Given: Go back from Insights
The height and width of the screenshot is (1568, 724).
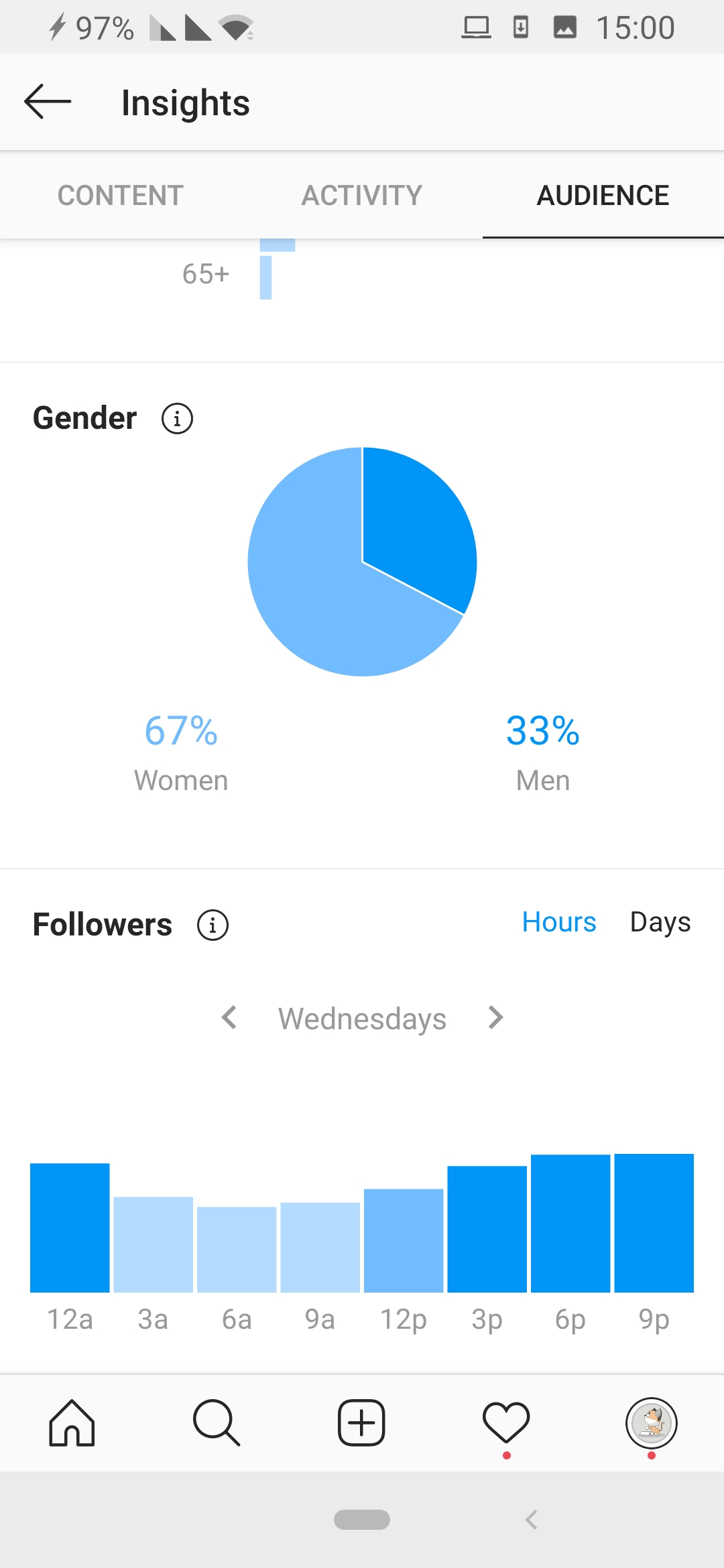Looking at the screenshot, I should pyautogui.click(x=48, y=102).
